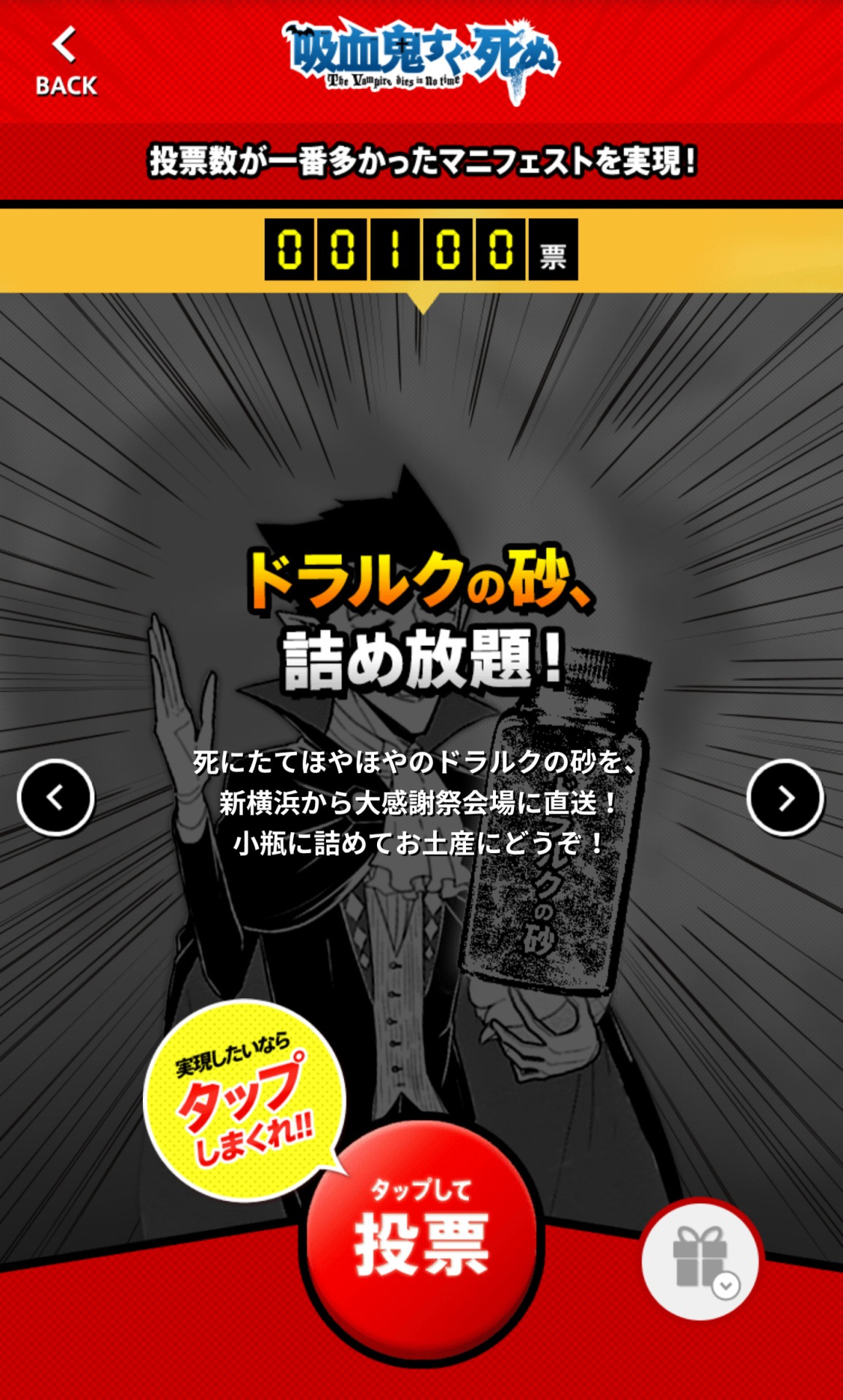Show the previous manifesto with left arrow
Viewport: 843px width, 1400px height.
pyautogui.click(x=55, y=797)
